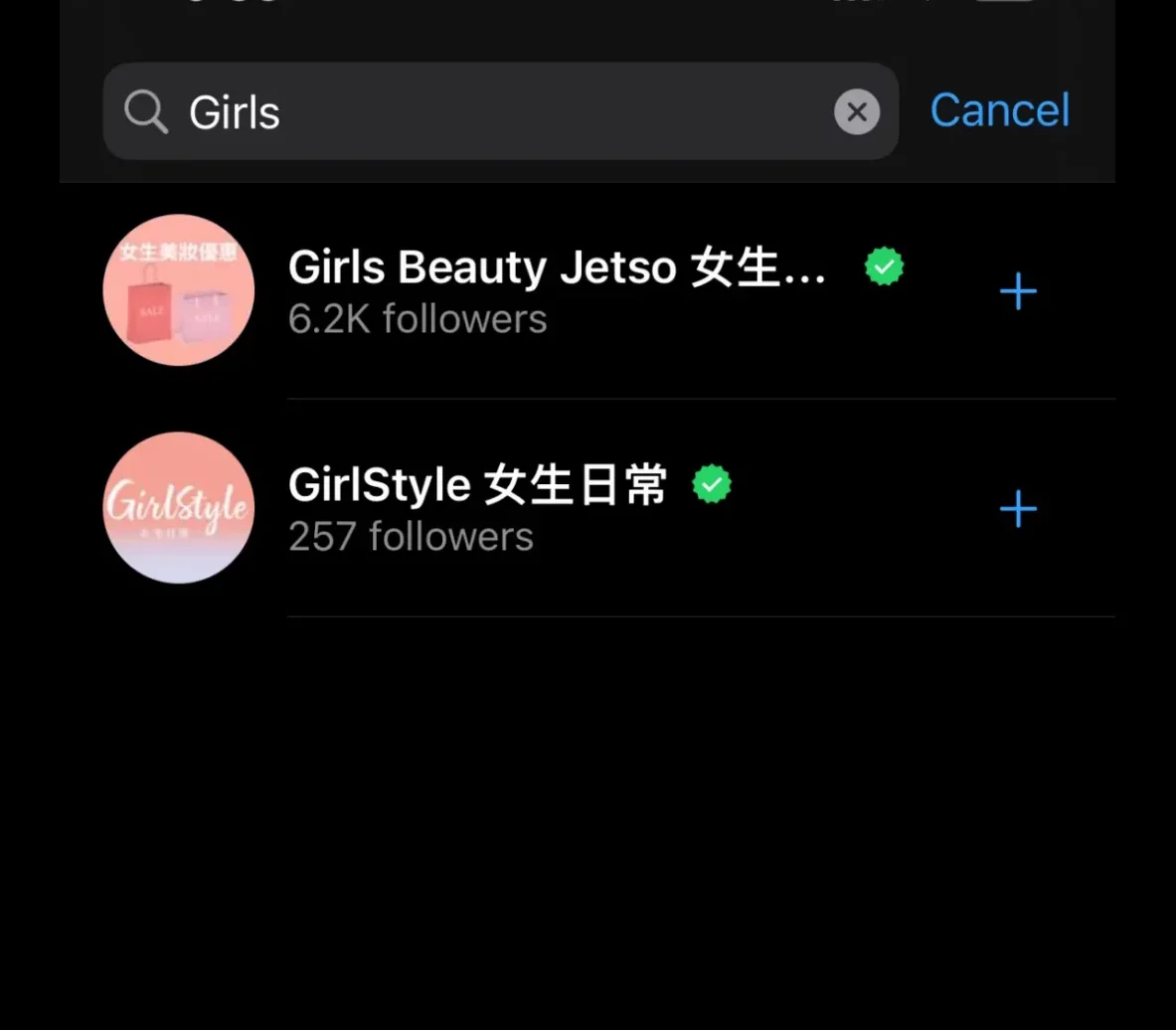The image size is (1176, 1030).
Task: Clear the search text with the X icon
Action: [x=856, y=111]
